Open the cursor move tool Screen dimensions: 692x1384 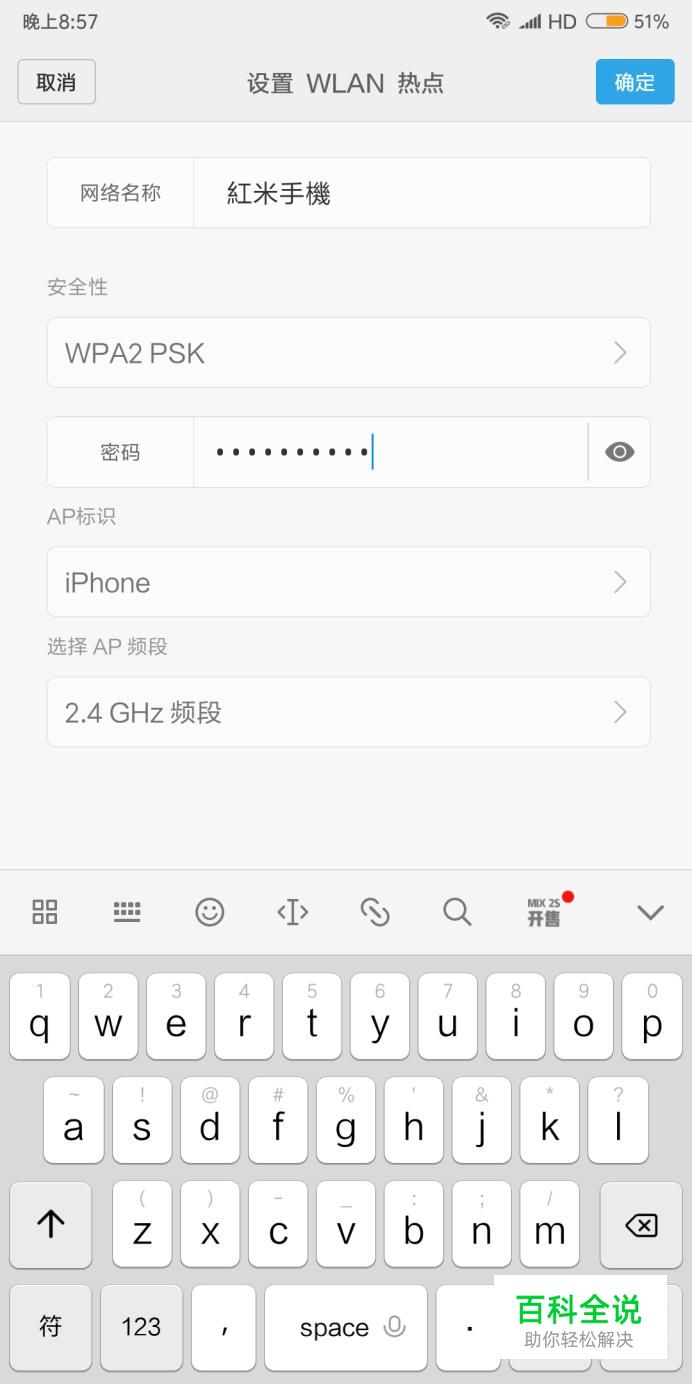tap(292, 911)
